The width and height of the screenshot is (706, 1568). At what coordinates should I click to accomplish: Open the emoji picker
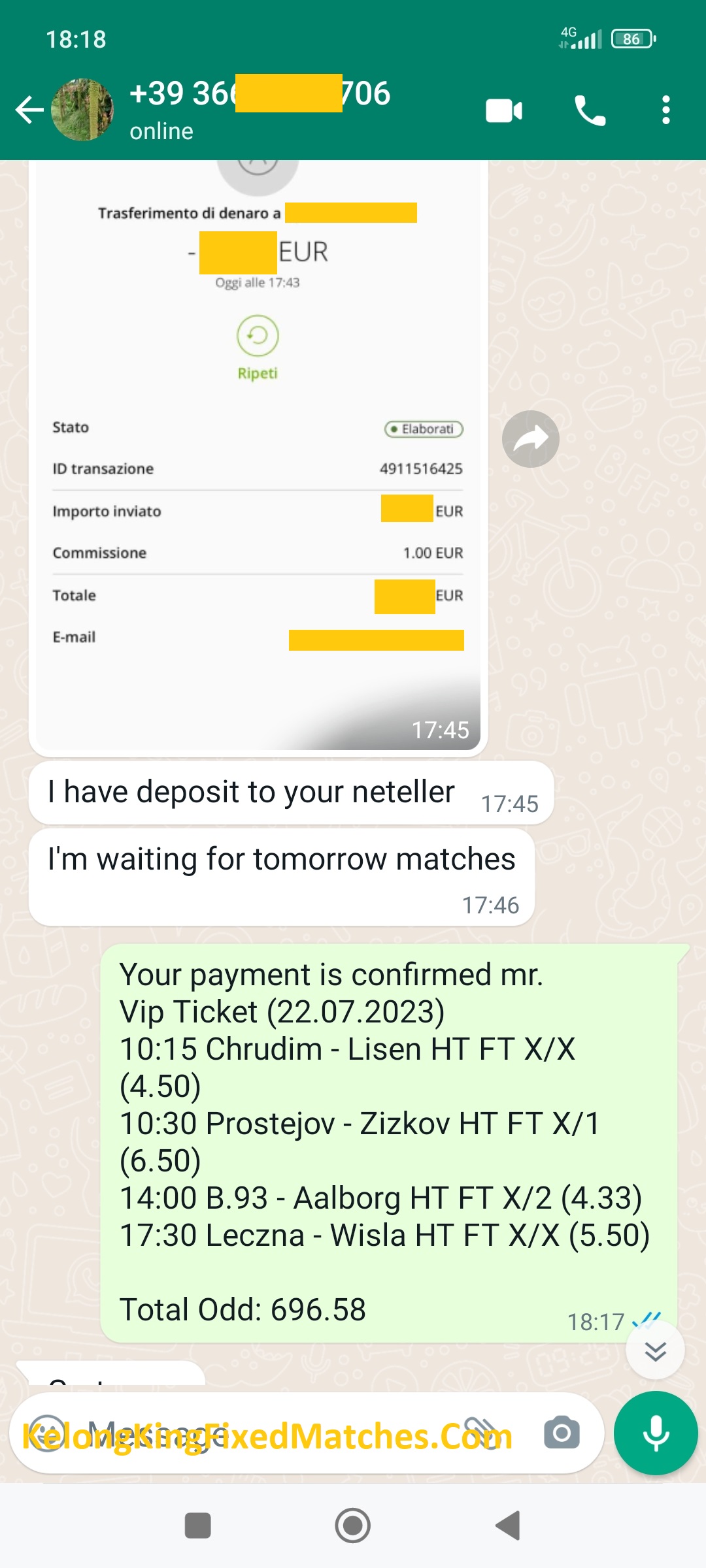coord(47,1433)
